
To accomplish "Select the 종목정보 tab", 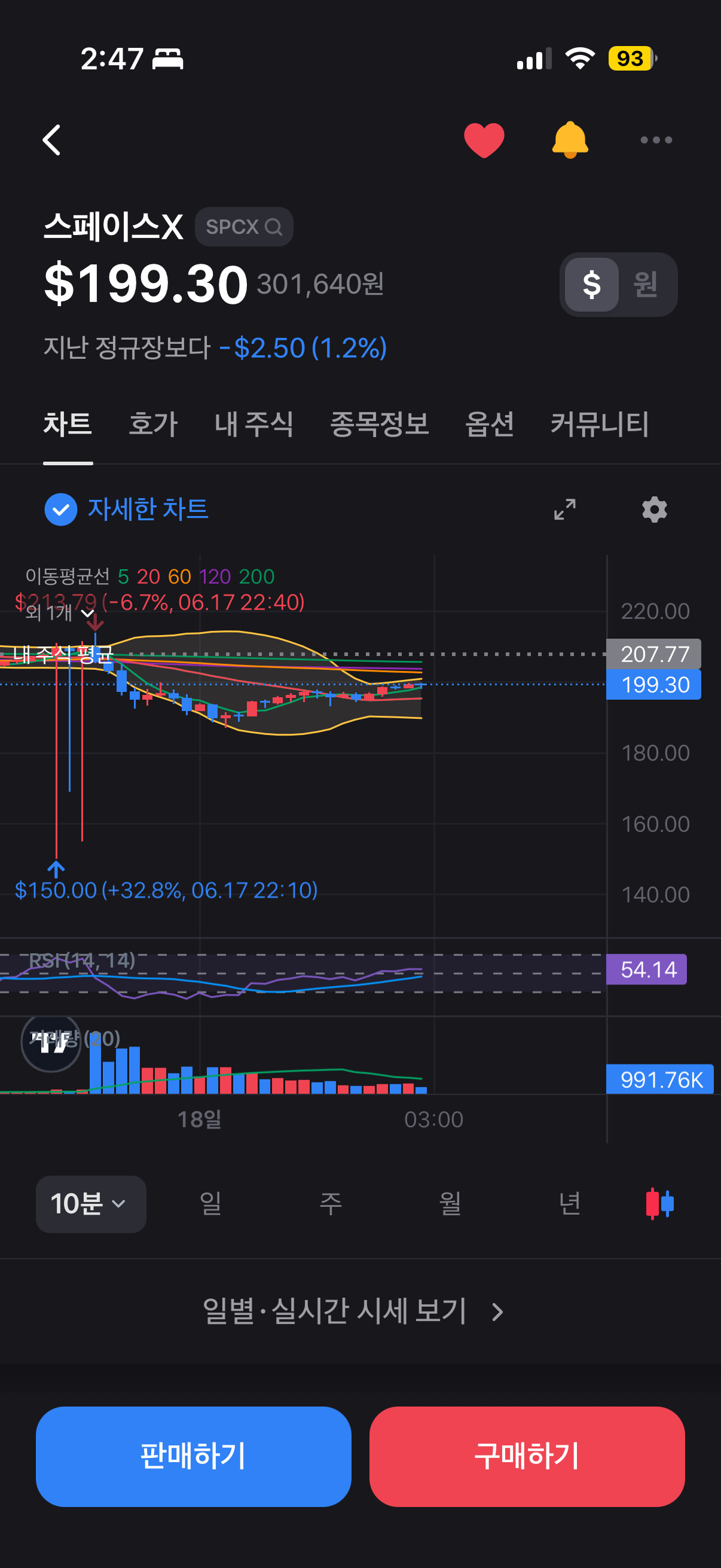I will 379,423.
